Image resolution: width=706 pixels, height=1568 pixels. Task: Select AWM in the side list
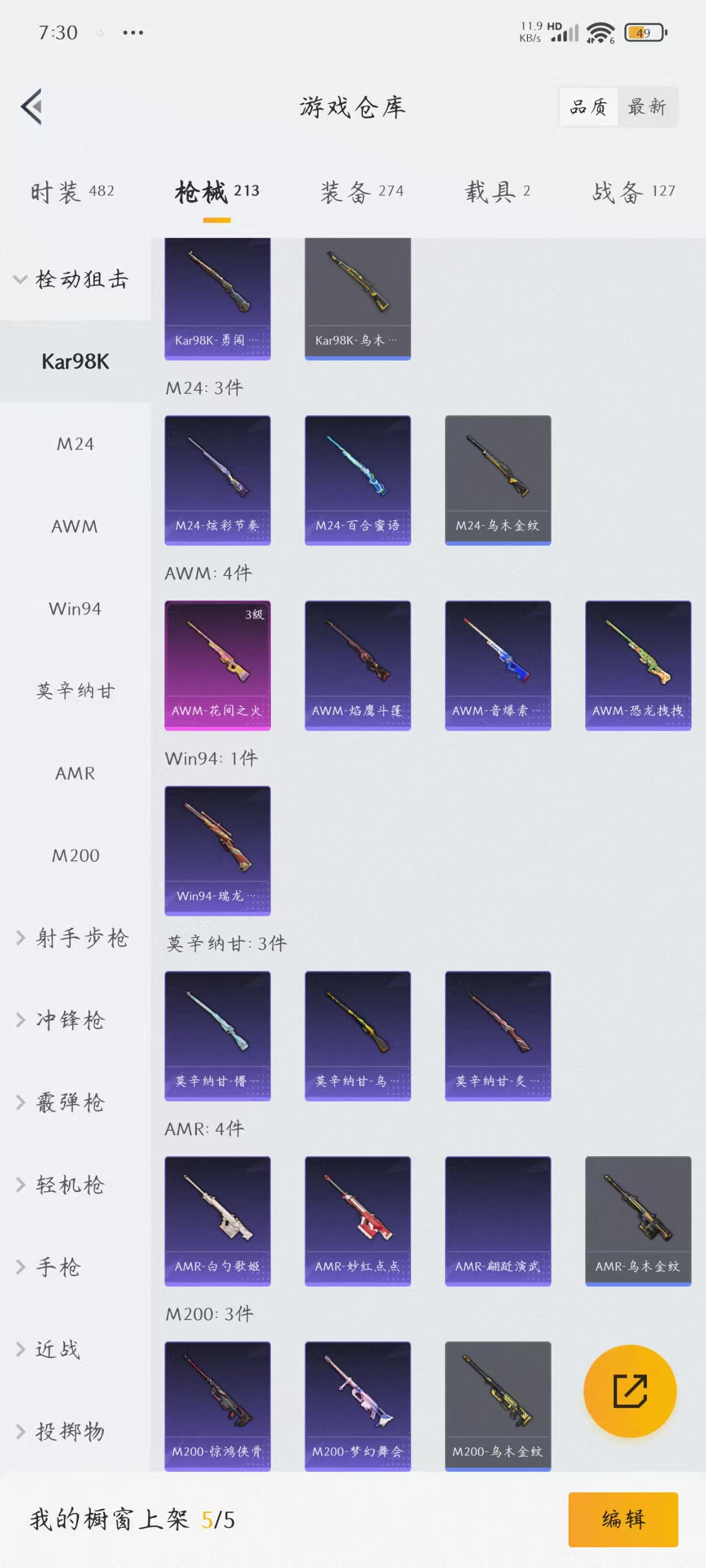point(75,526)
